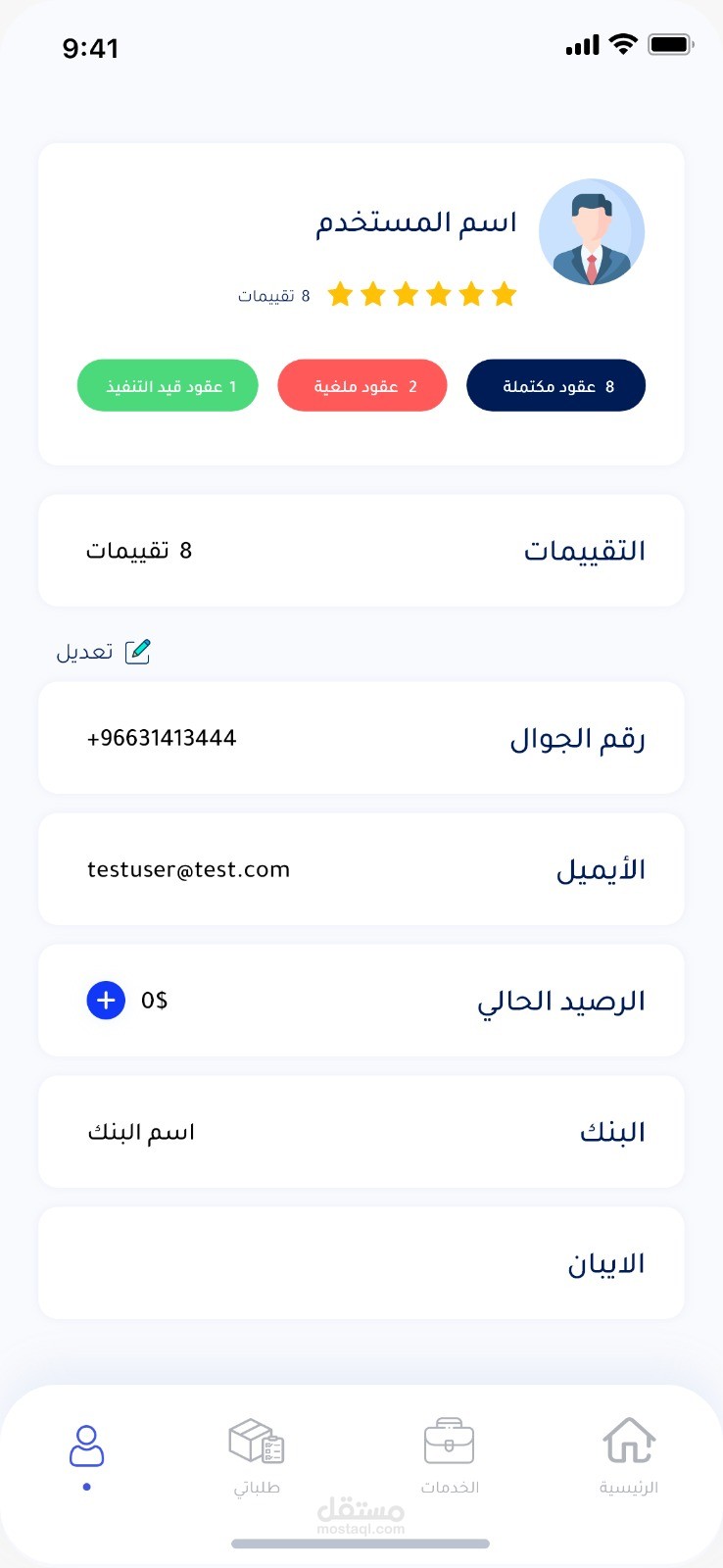The height and width of the screenshot is (1568, 723).
Task: Select the profile tab in bottom navigation
Action: (87, 1448)
